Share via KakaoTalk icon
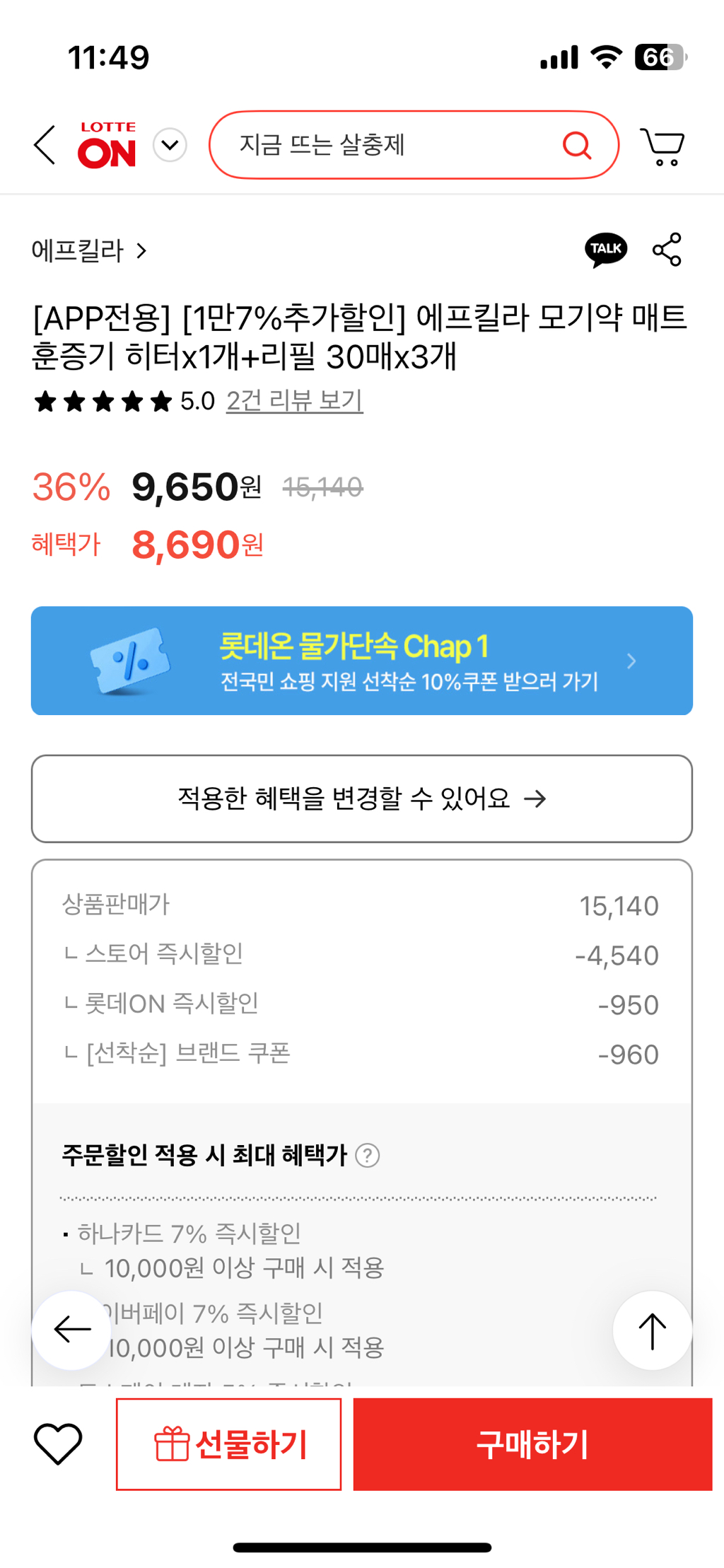This screenshot has width=724, height=1568. coord(606,250)
